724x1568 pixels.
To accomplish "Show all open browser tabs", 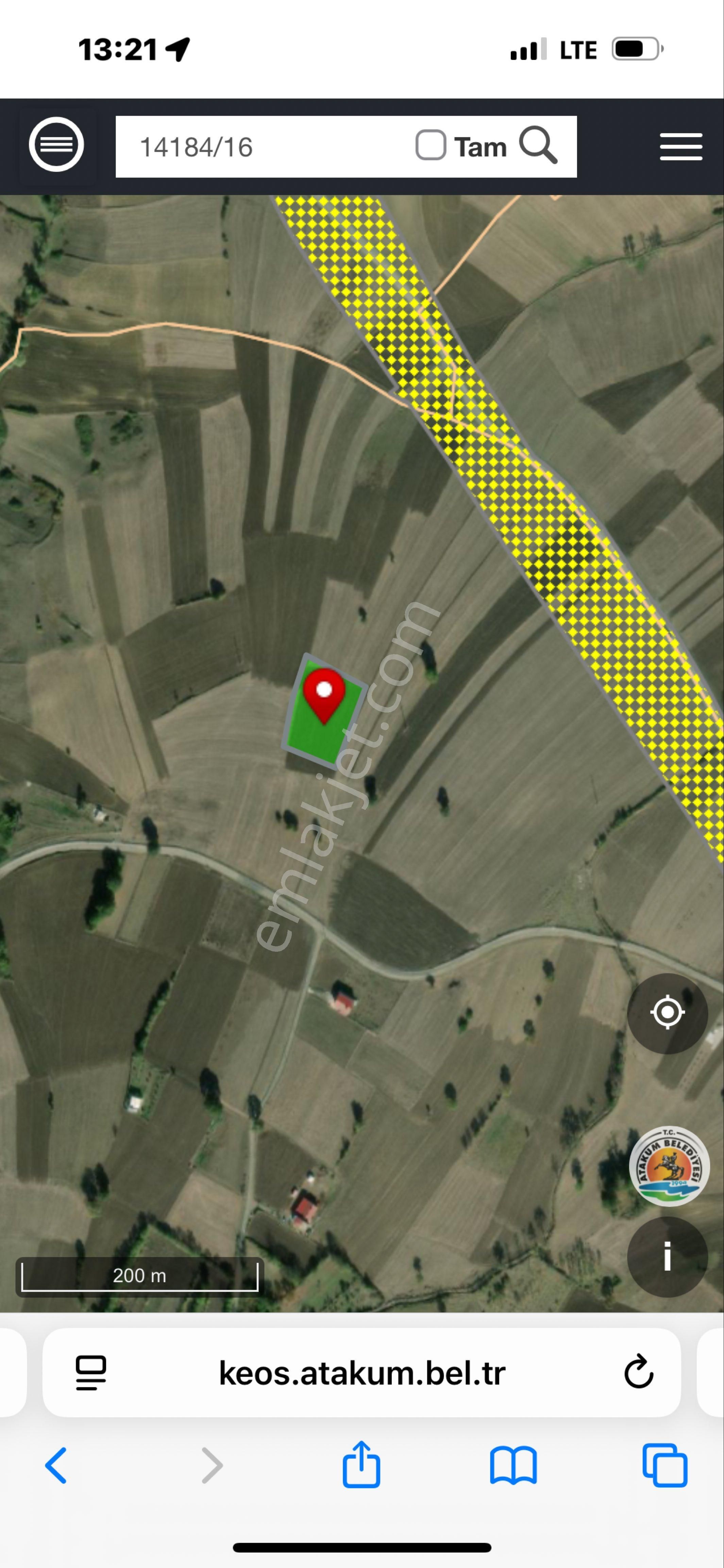I will pos(665,1466).
